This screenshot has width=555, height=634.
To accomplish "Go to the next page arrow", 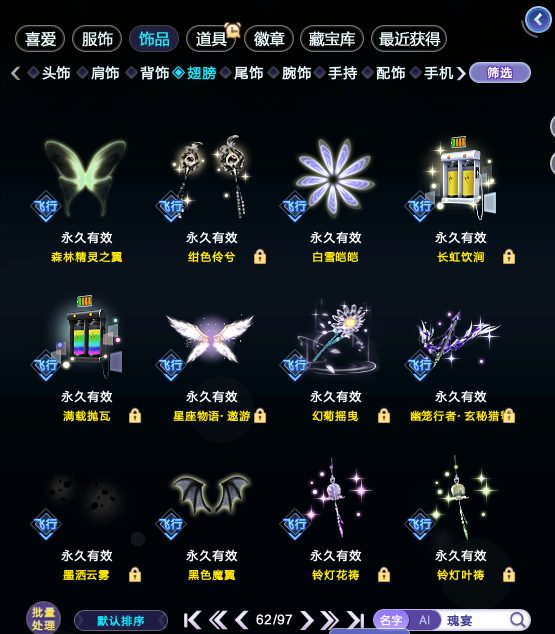I will point(307,620).
